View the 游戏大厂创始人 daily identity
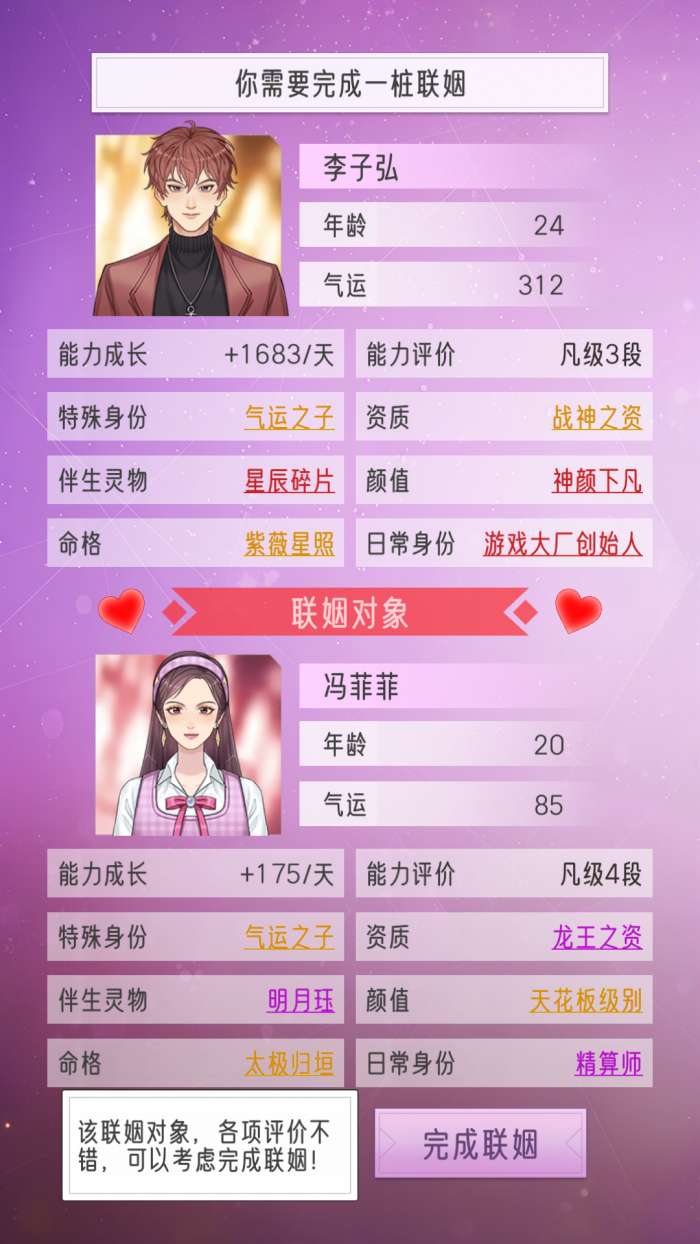This screenshot has height=1244, width=700. click(x=563, y=544)
